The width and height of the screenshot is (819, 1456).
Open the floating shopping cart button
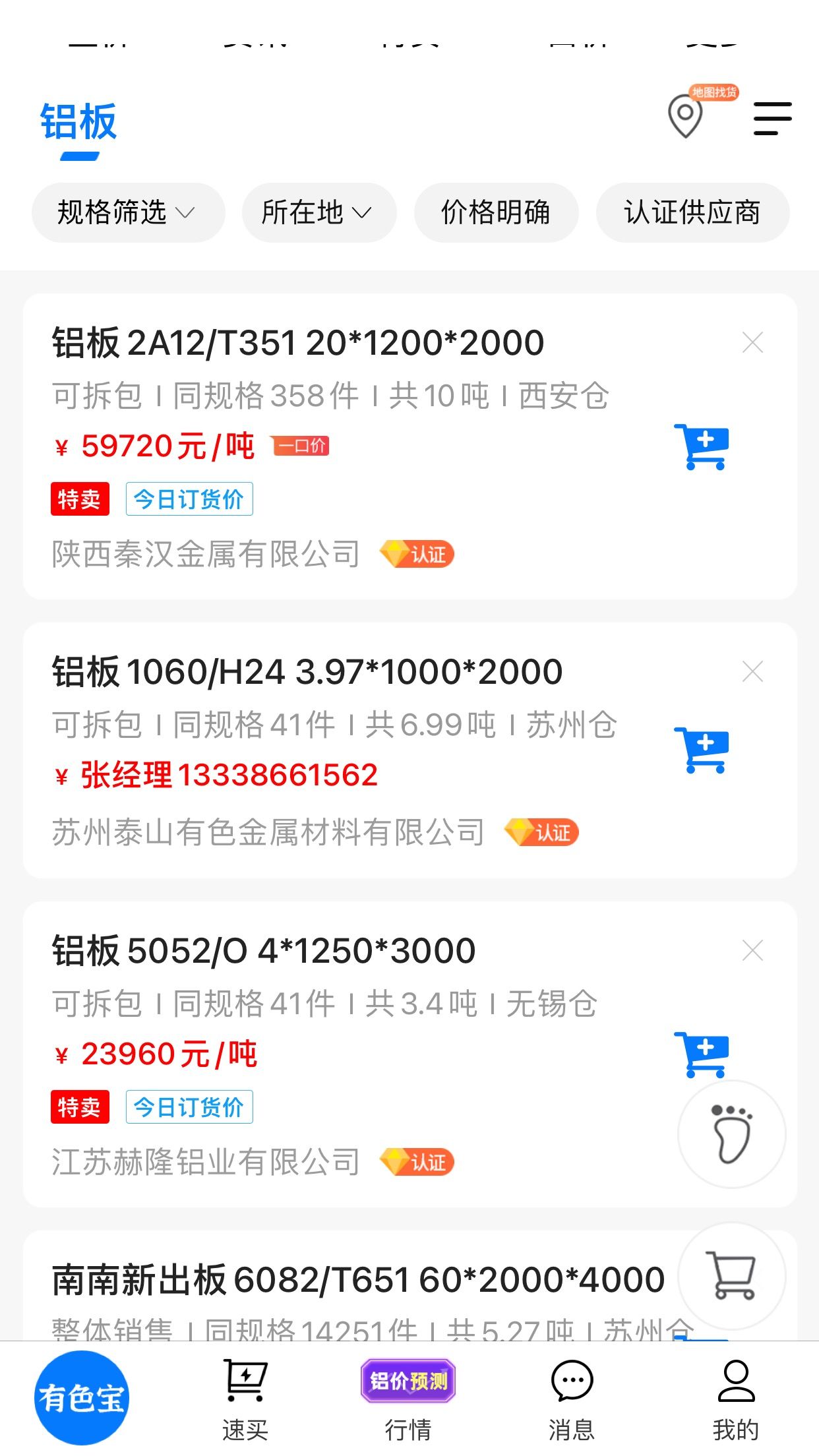pos(732,1276)
